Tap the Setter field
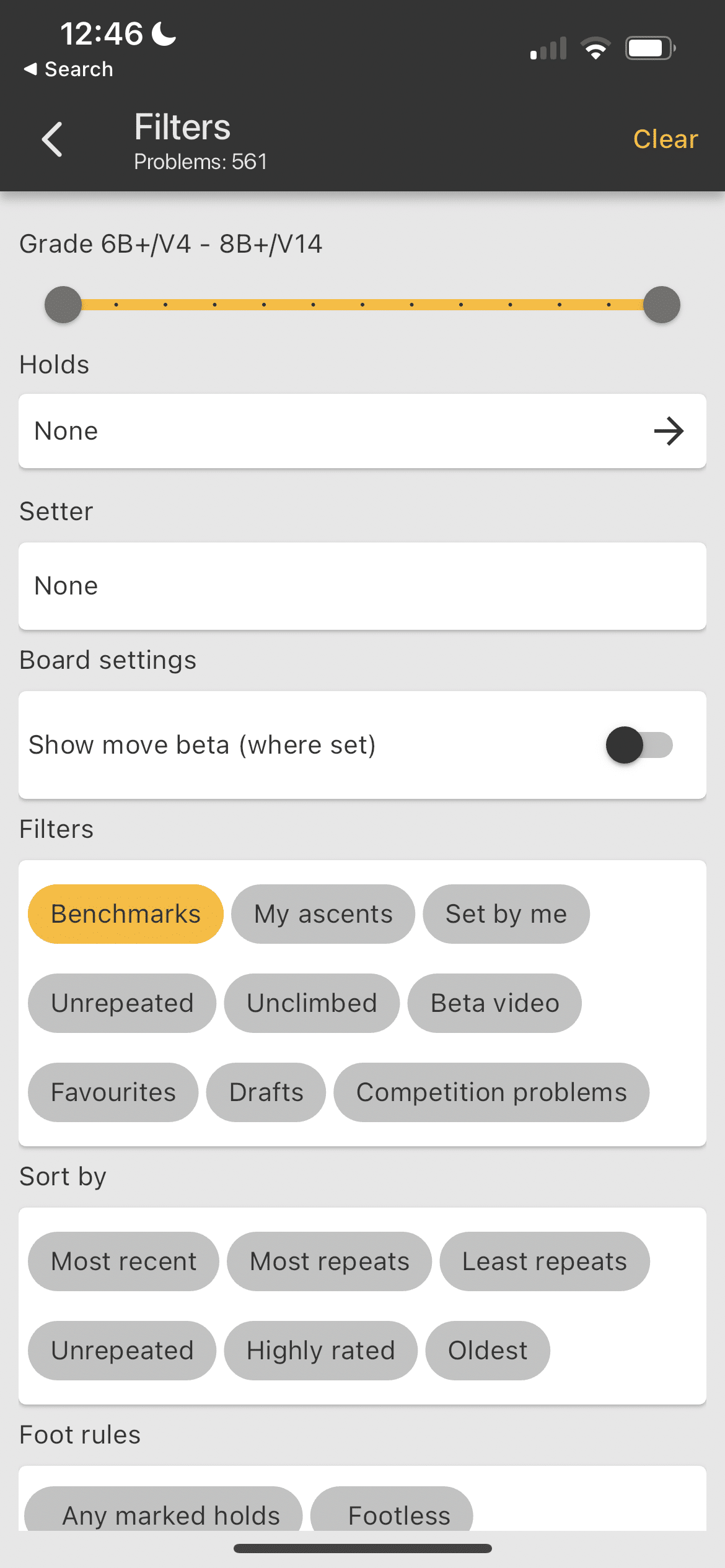Screen dimensions: 725x1568 point(362,586)
